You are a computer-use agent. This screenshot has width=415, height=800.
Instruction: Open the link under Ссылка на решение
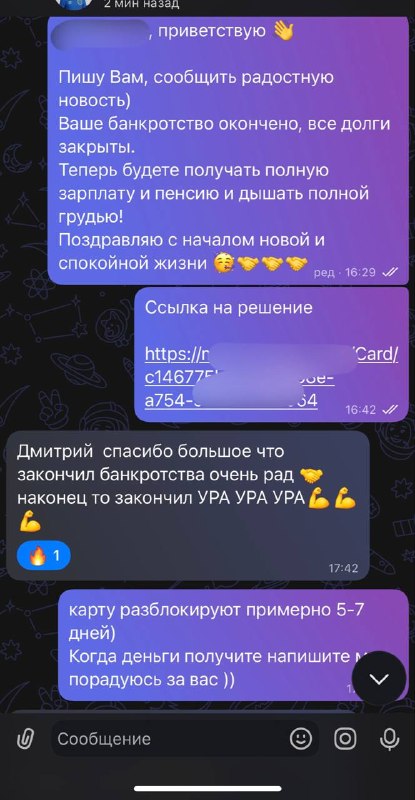pos(272,378)
